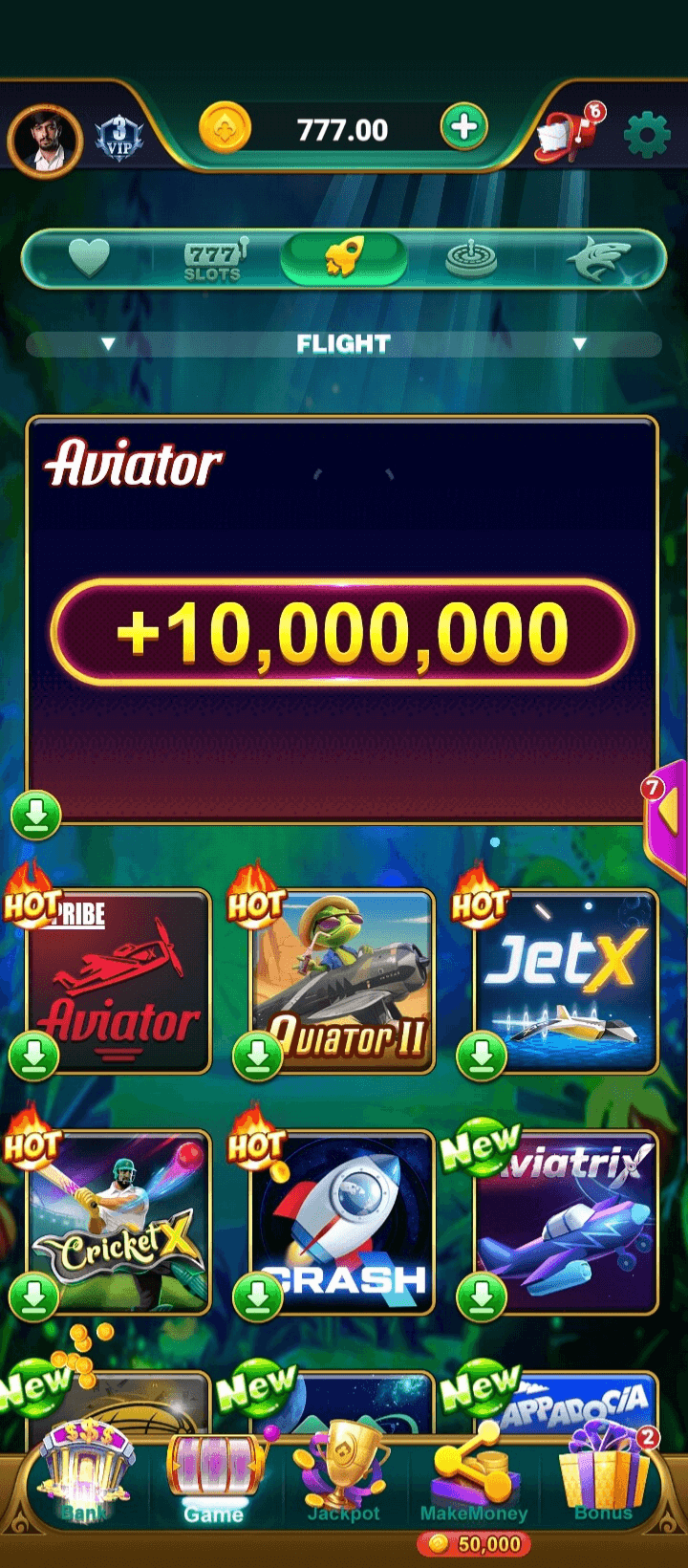Open the Bonus gift tab
Screen dimensions: 688x1568
tap(604, 1477)
